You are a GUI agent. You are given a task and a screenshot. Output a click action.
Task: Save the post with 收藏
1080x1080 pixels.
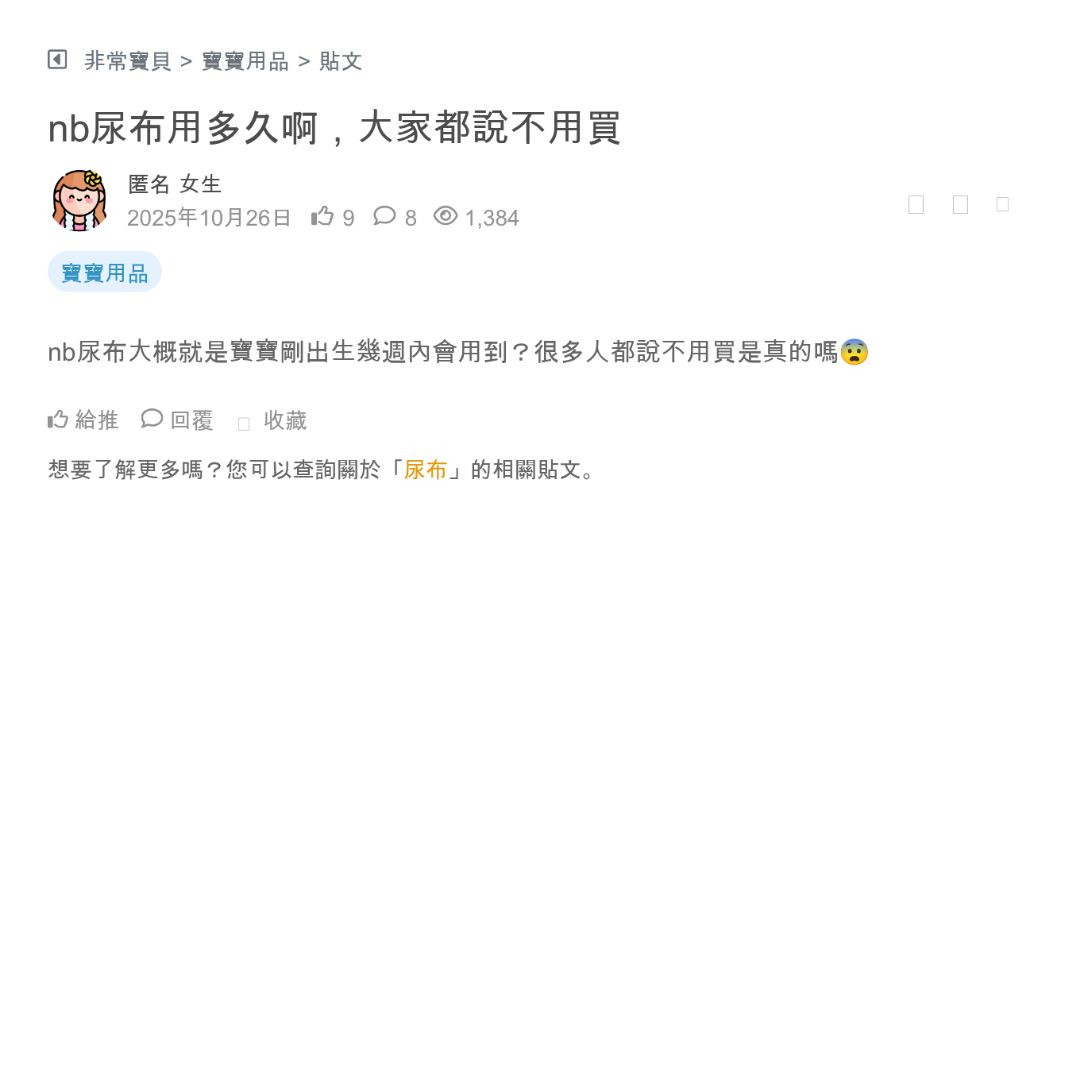pyautogui.click(x=273, y=421)
